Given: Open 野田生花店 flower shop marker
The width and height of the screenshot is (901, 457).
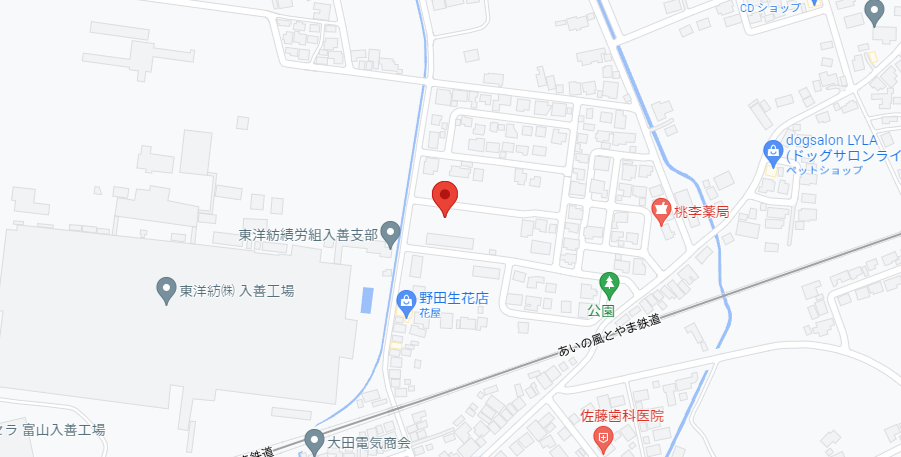Looking at the screenshot, I should coord(406,299).
